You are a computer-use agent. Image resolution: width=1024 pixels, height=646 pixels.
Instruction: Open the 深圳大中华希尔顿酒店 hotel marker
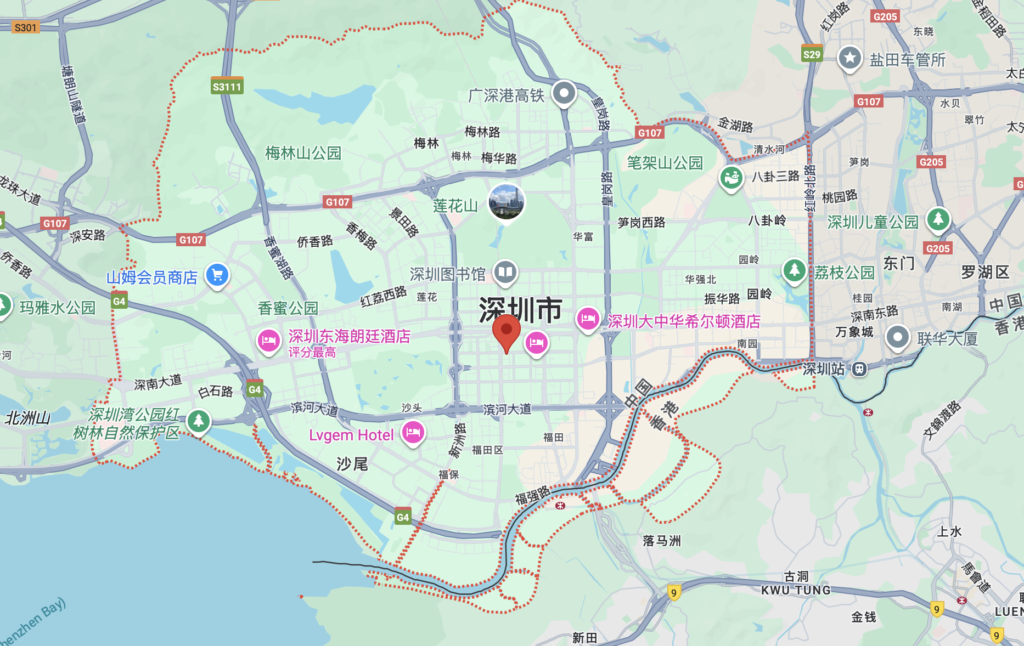[588, 320]
